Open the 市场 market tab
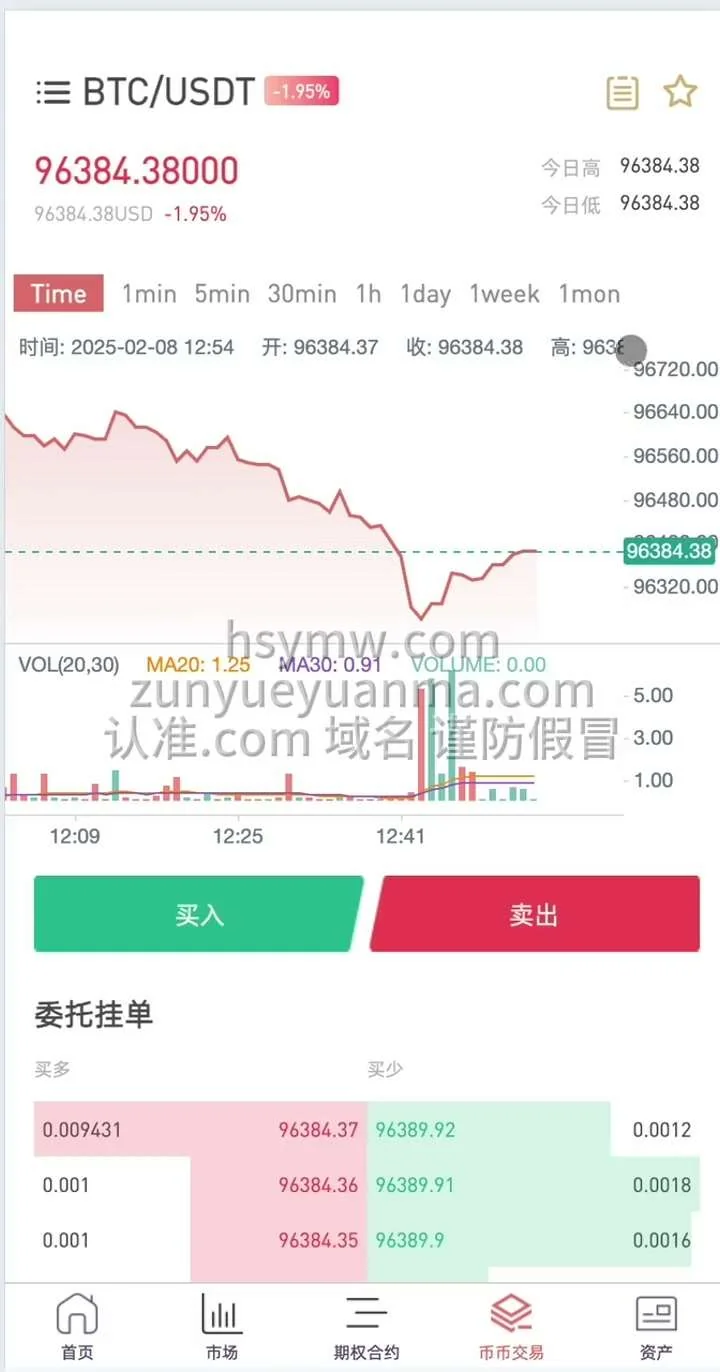Viewport: 720px width, 1372px height. click(222, 1326)
